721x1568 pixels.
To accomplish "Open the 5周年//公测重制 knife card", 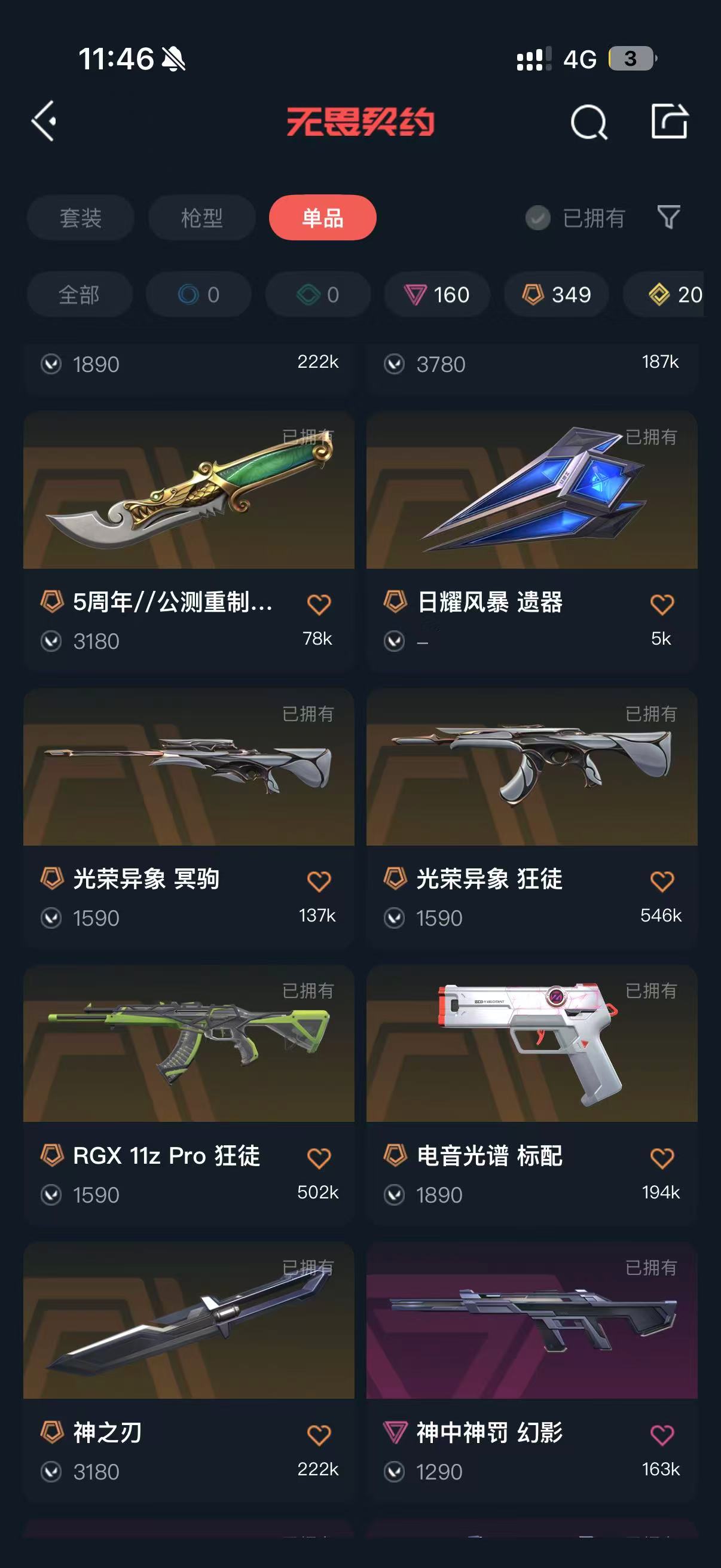I will (188, 541).
